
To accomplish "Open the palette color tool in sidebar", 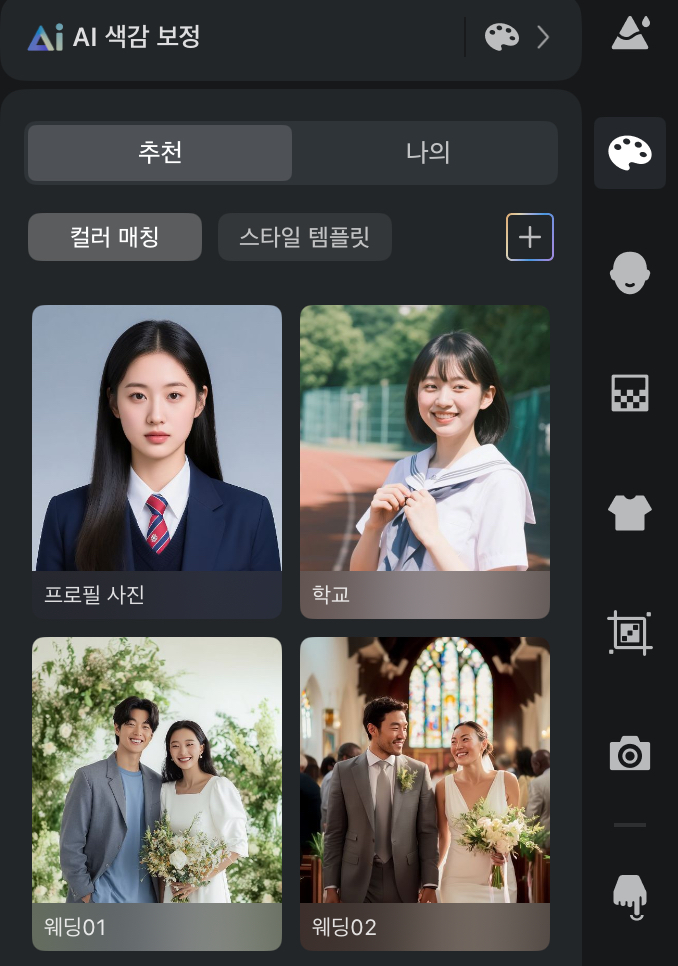I will 630,153.
